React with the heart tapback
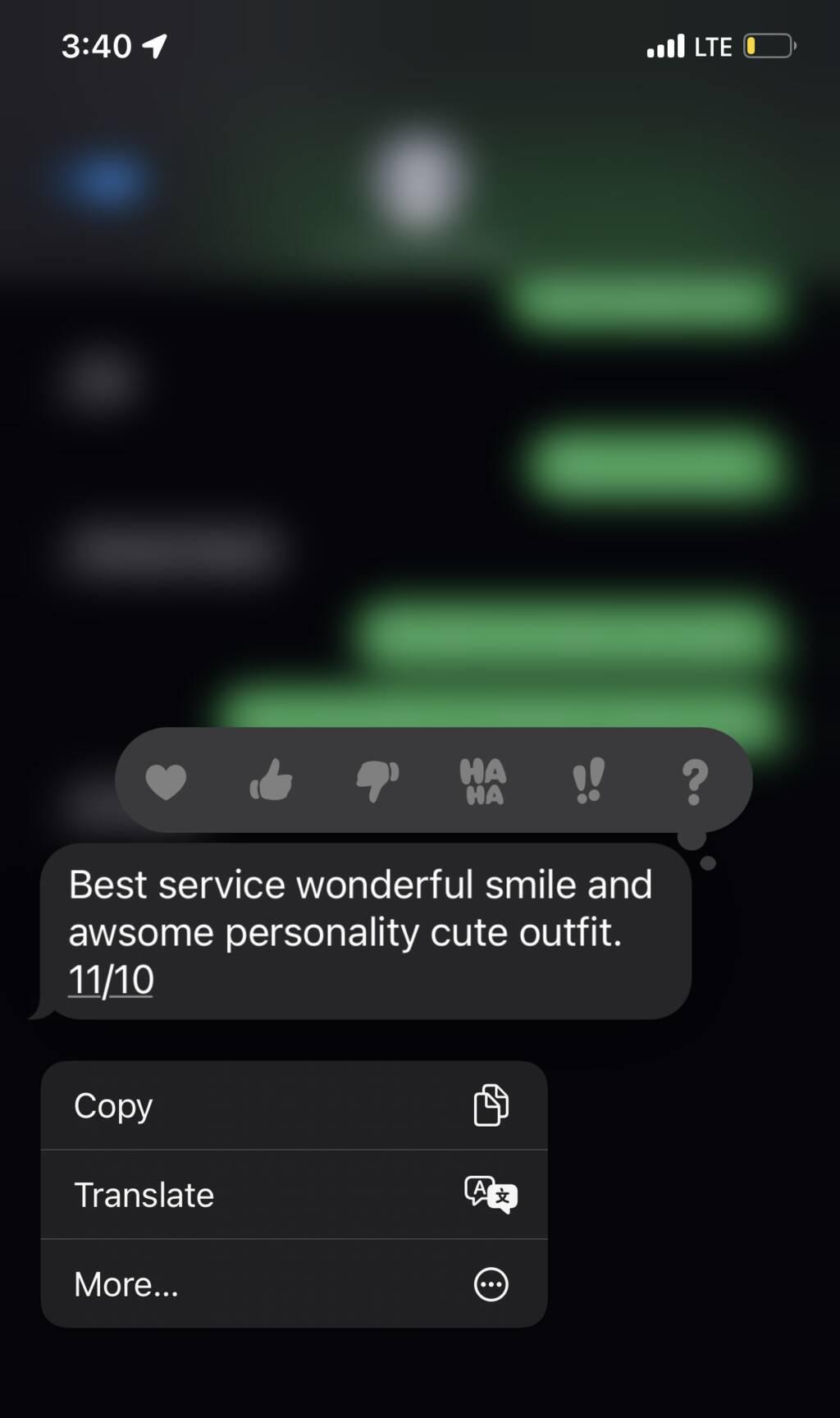Viewport: 840px width, 1418px height. coord(166,780)
